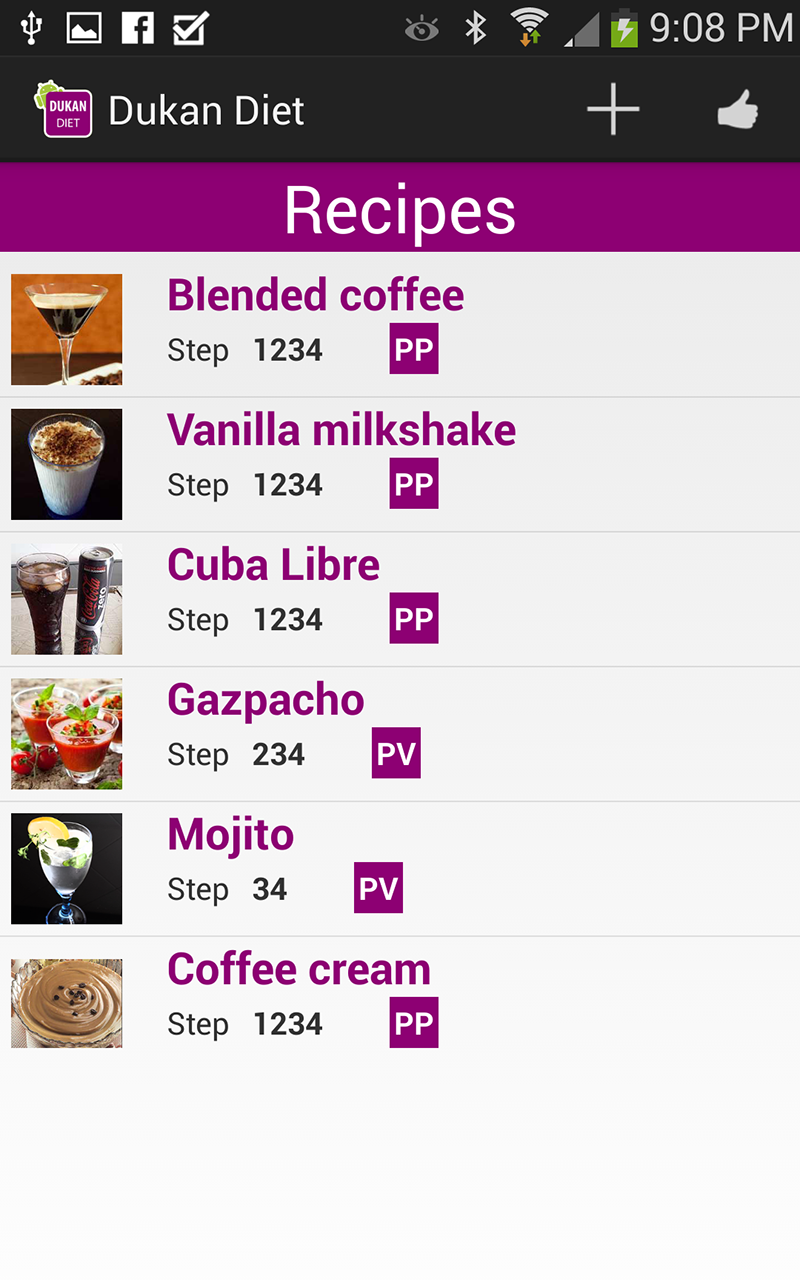Open the Dukan Diet app icon in the action bar
The height and width of the screenshot is (1280, 800).
pyautogui.click(x=64, y=110)
